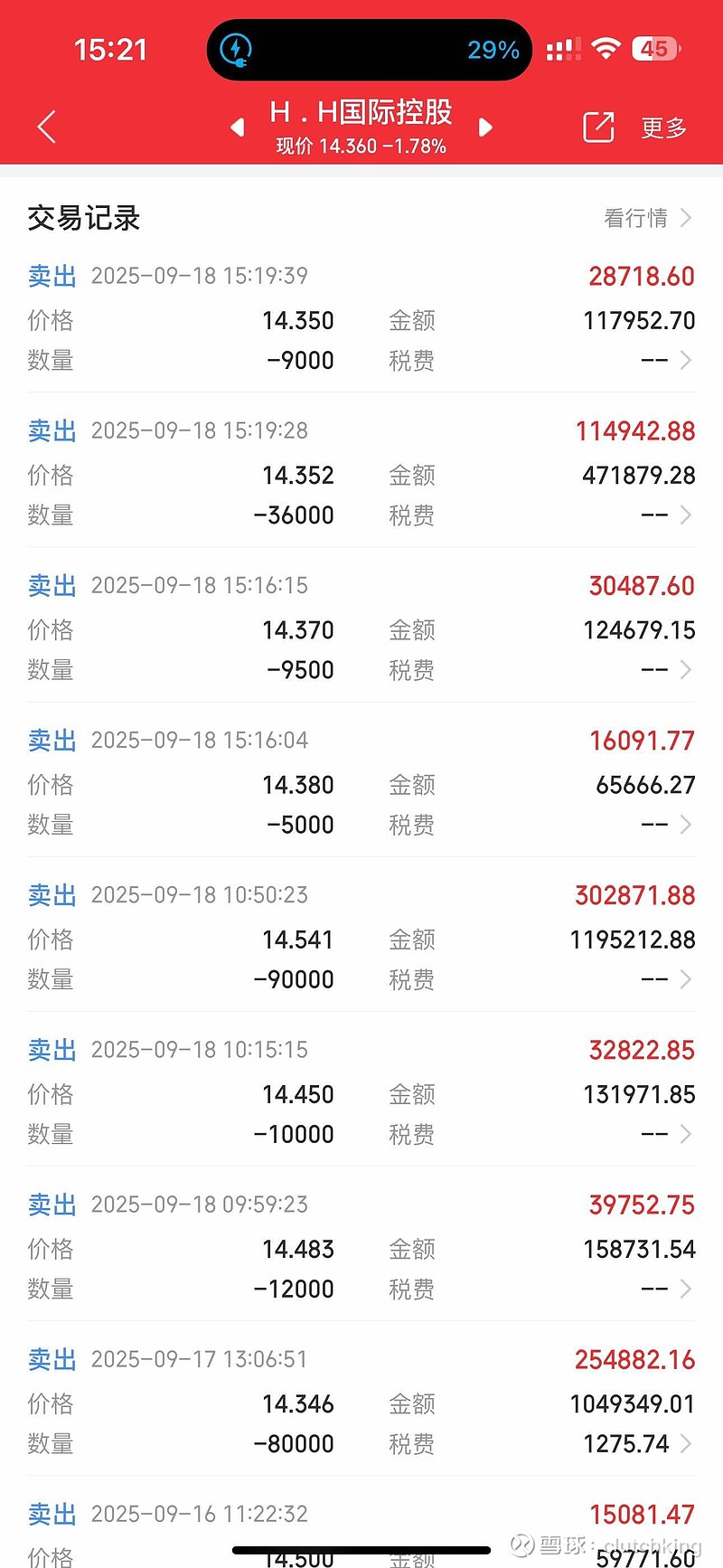
Task: Go back using the top-left arrow
Action: point(47,128)
